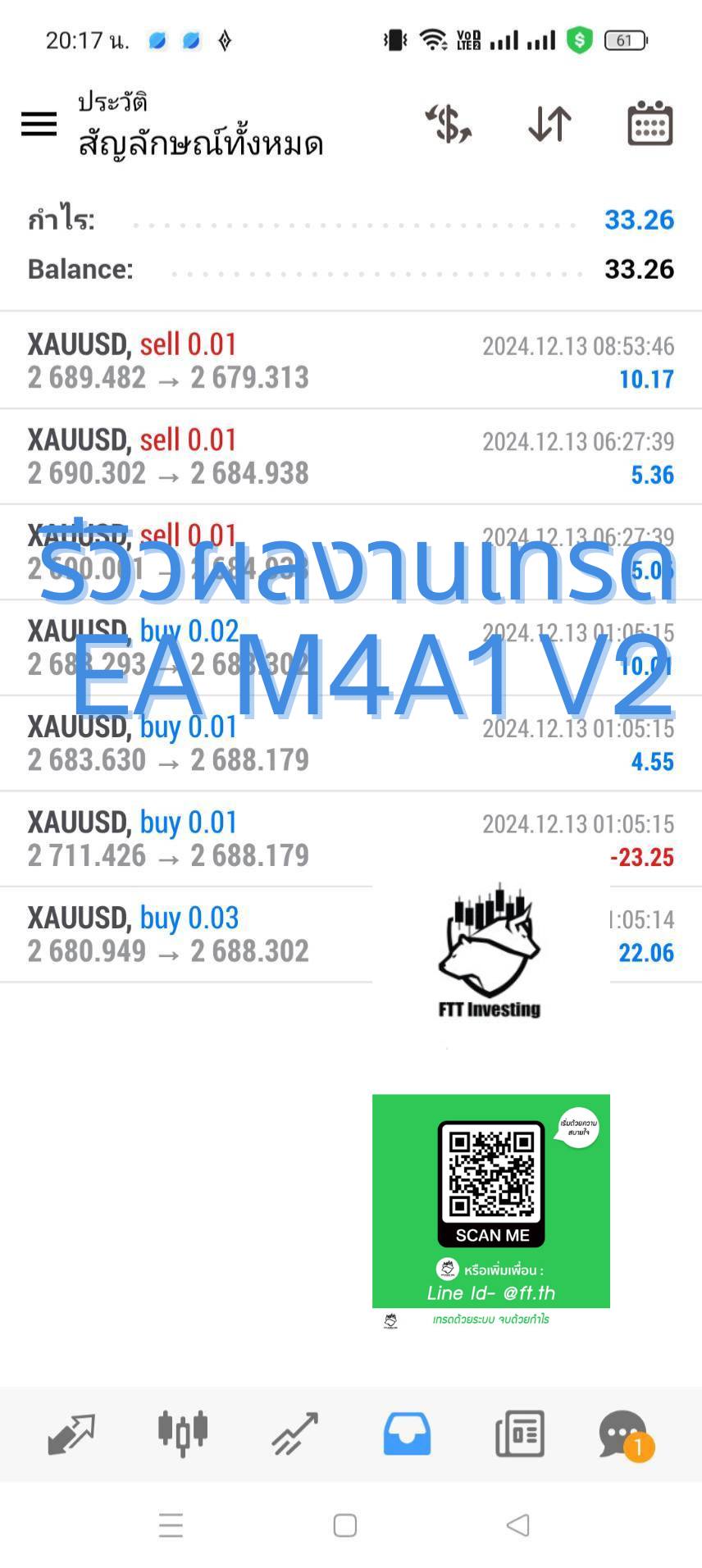The width and height of the screenshot is (702, 1568).
Task: Open the messages tab with badge
Action: click(625, 1435)
